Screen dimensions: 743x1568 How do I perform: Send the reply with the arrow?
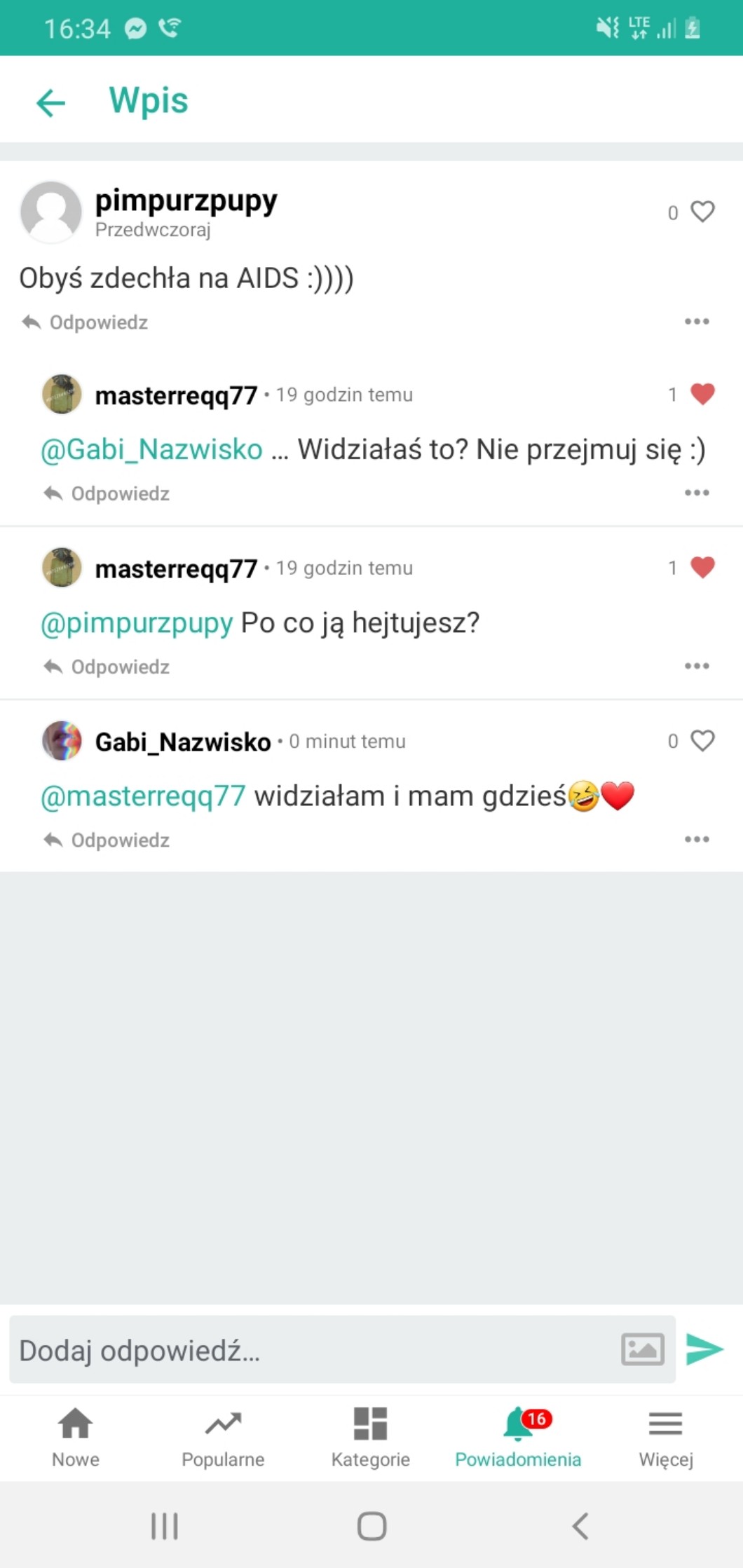(704, 1349)
